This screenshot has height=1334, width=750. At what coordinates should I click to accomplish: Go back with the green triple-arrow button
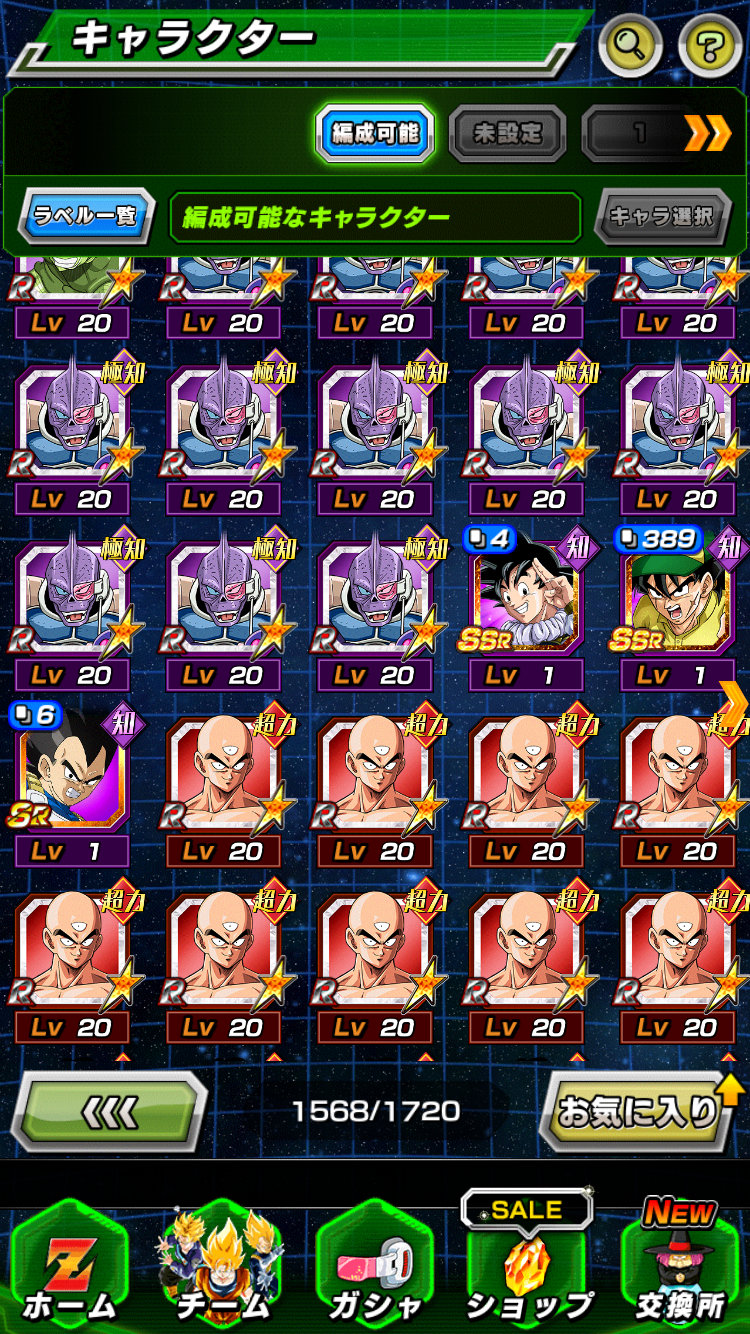point(109,1111)
